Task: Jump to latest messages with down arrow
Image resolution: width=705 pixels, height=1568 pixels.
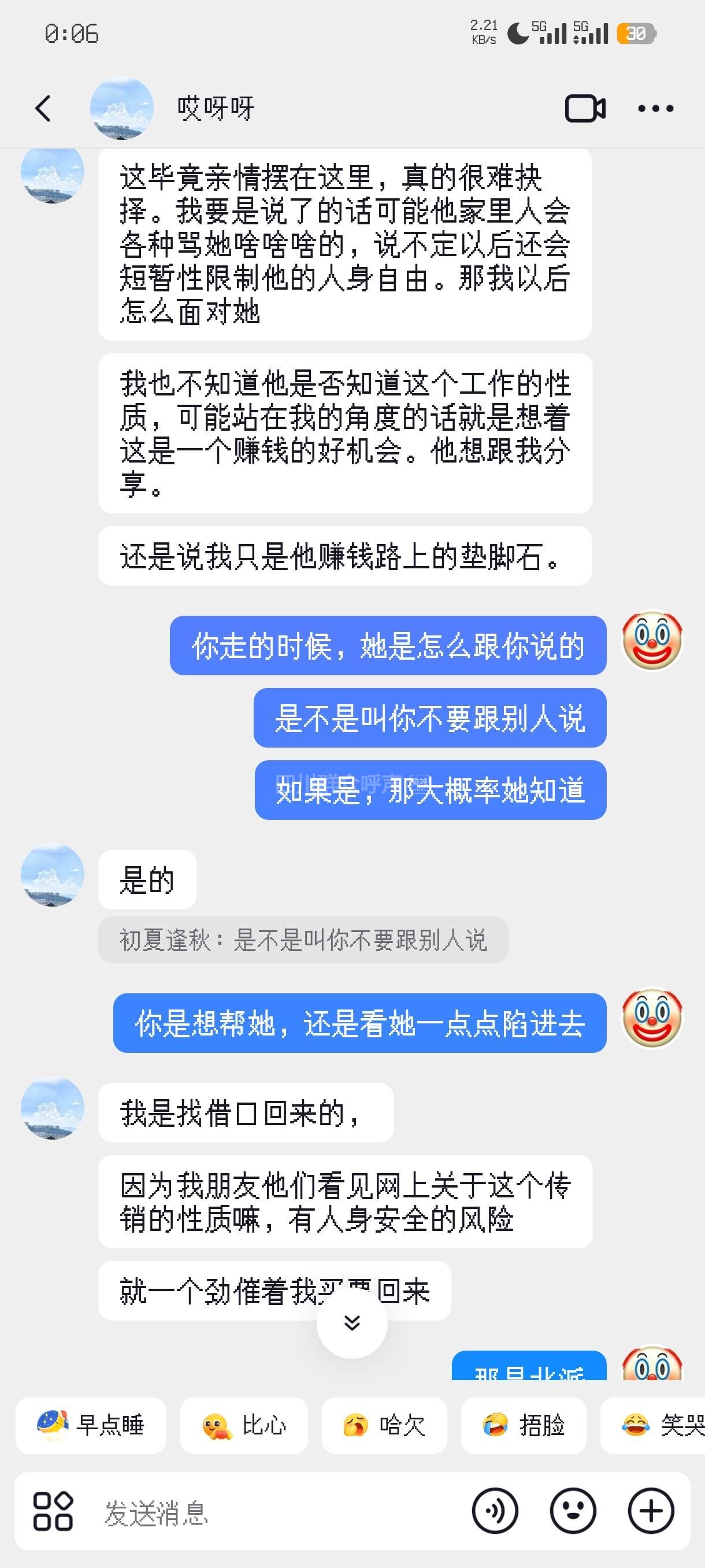Action: [351, 1323]
